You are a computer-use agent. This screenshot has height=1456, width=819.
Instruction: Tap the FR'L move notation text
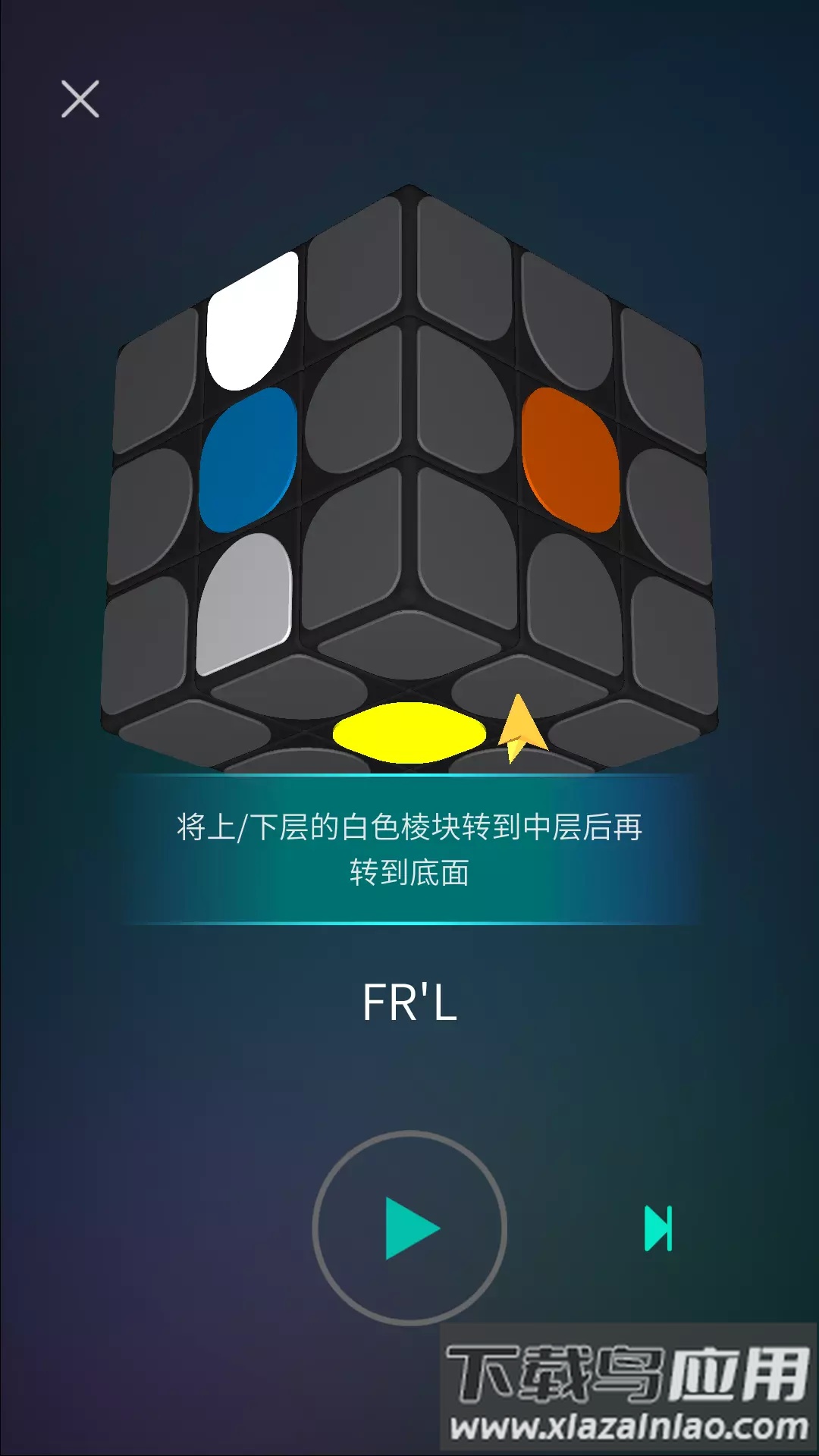tap(409, 999)
